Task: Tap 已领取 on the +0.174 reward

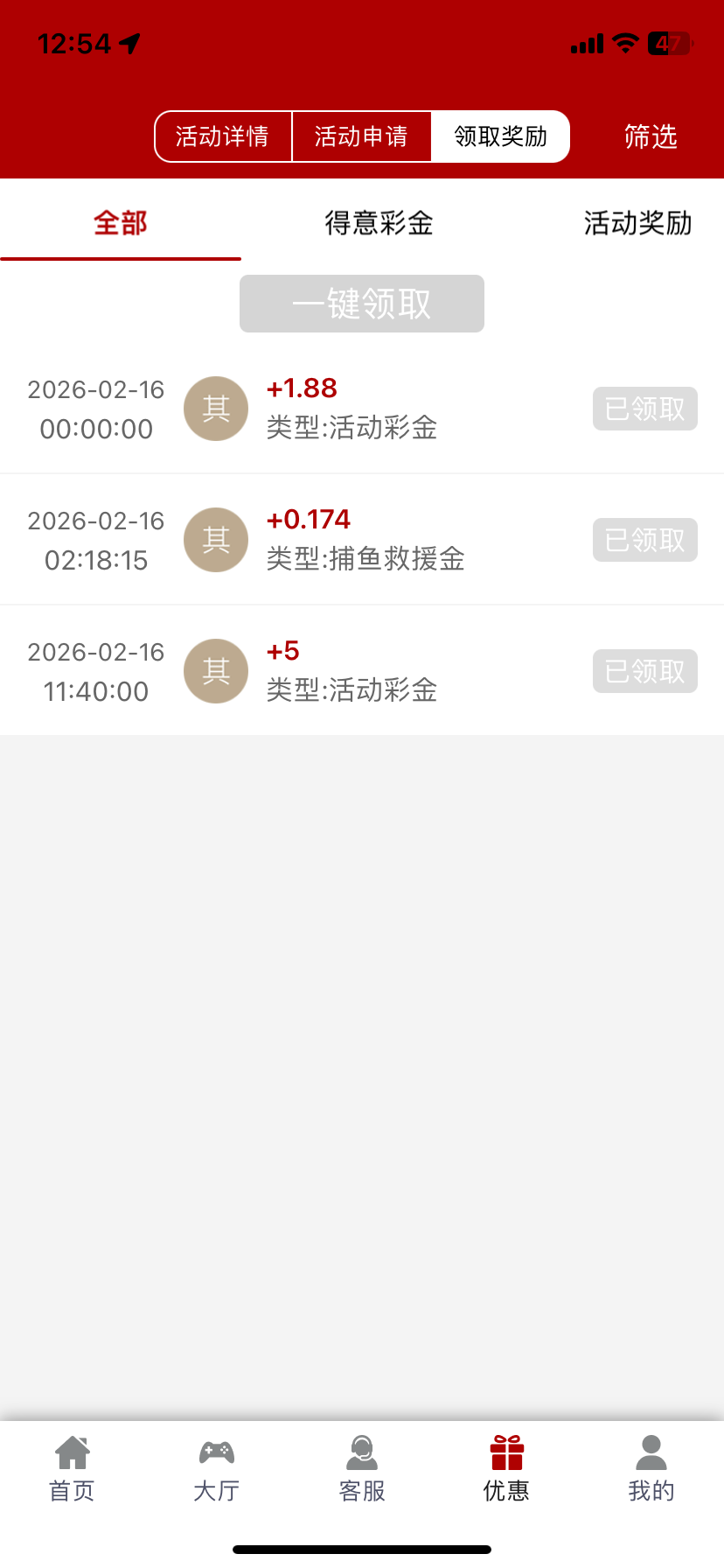Action: point(644,540)
